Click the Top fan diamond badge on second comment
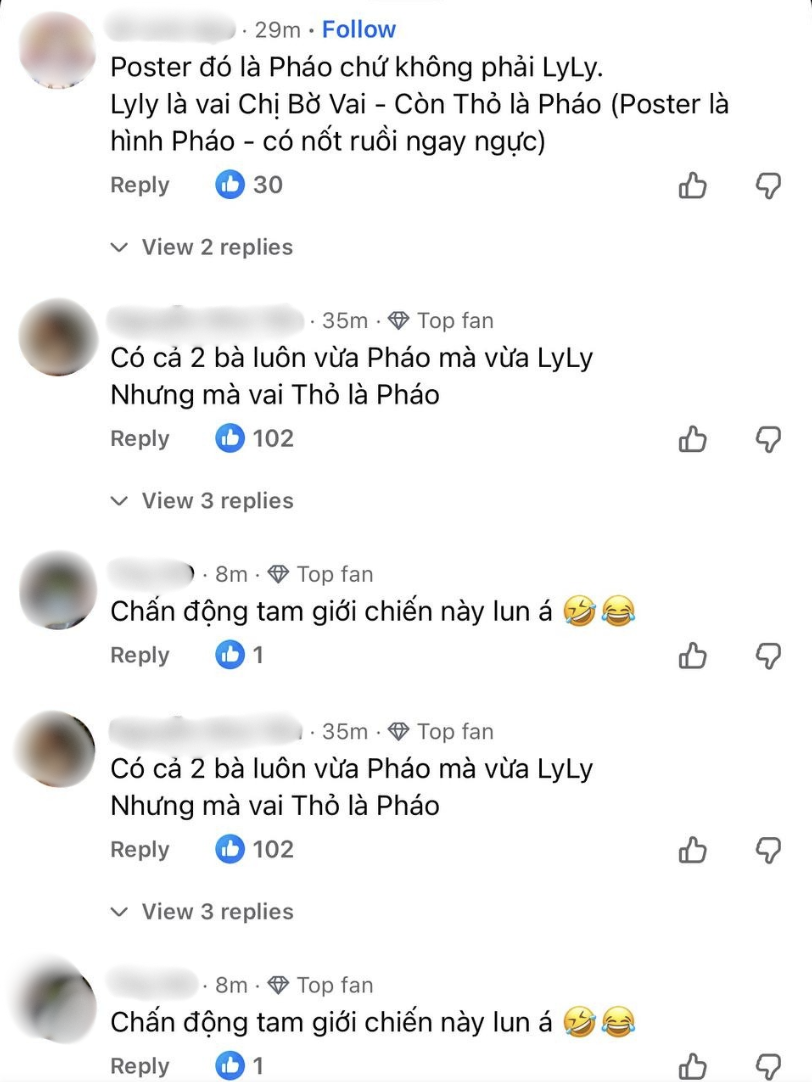 399,320
